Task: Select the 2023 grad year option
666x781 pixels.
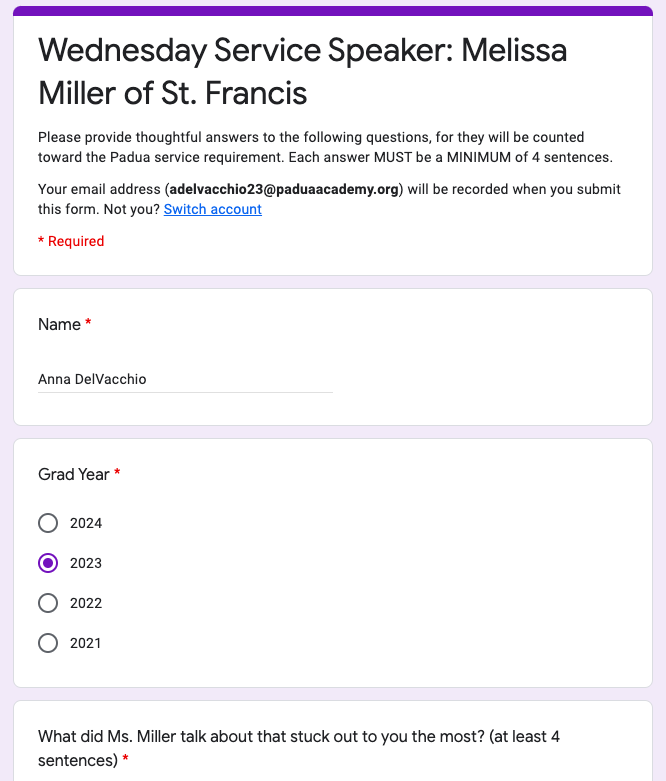Action: coord(48,563)
